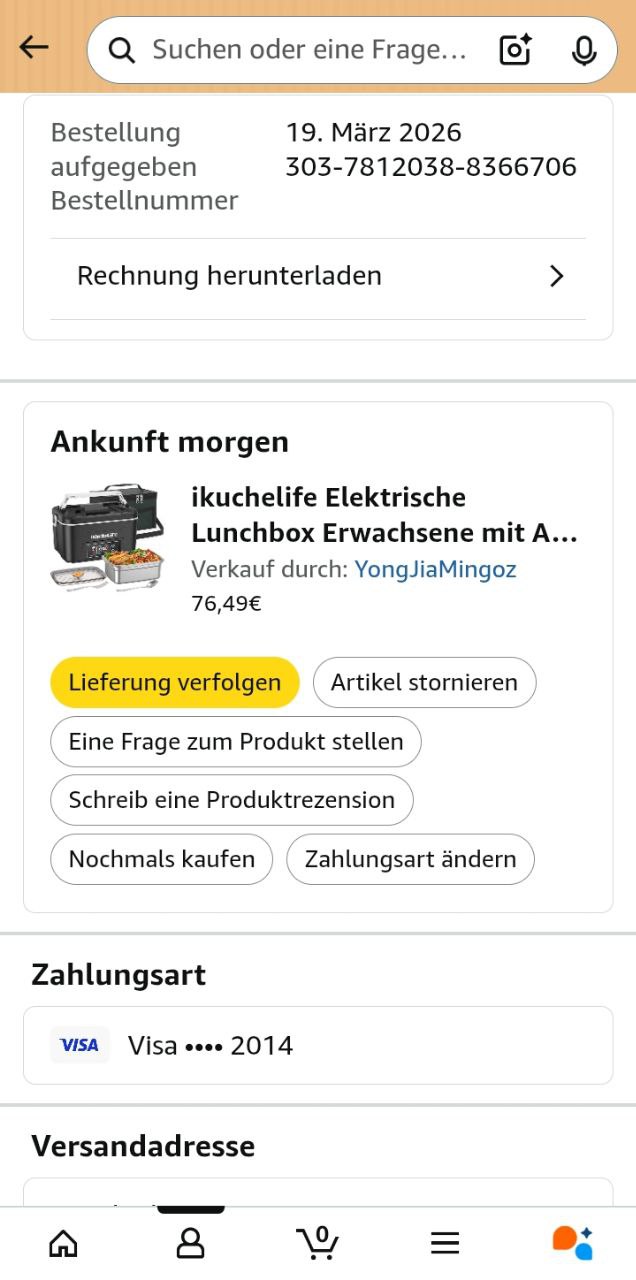Open the shopping cart tab
The image size is (636, 1280).
click(x=318, y=1243)
